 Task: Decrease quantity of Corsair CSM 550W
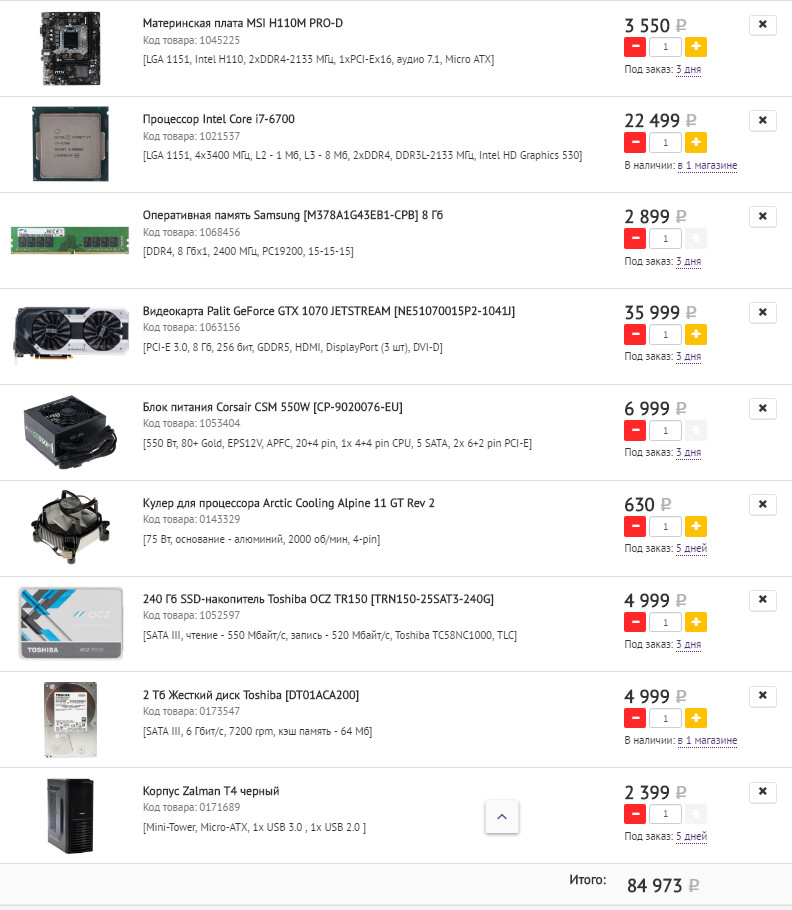pos(634,430)
